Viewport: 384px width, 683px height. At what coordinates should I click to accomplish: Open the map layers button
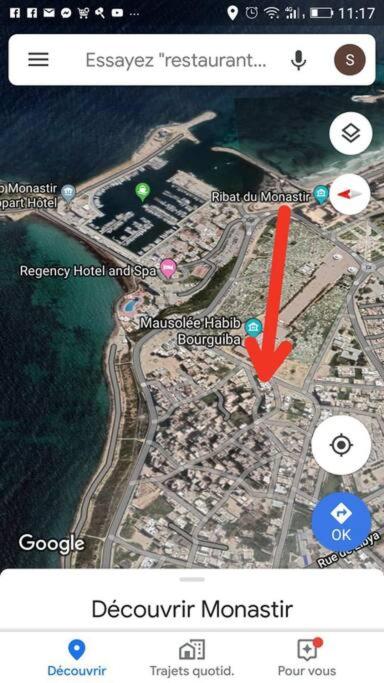[x=350, y=133]
